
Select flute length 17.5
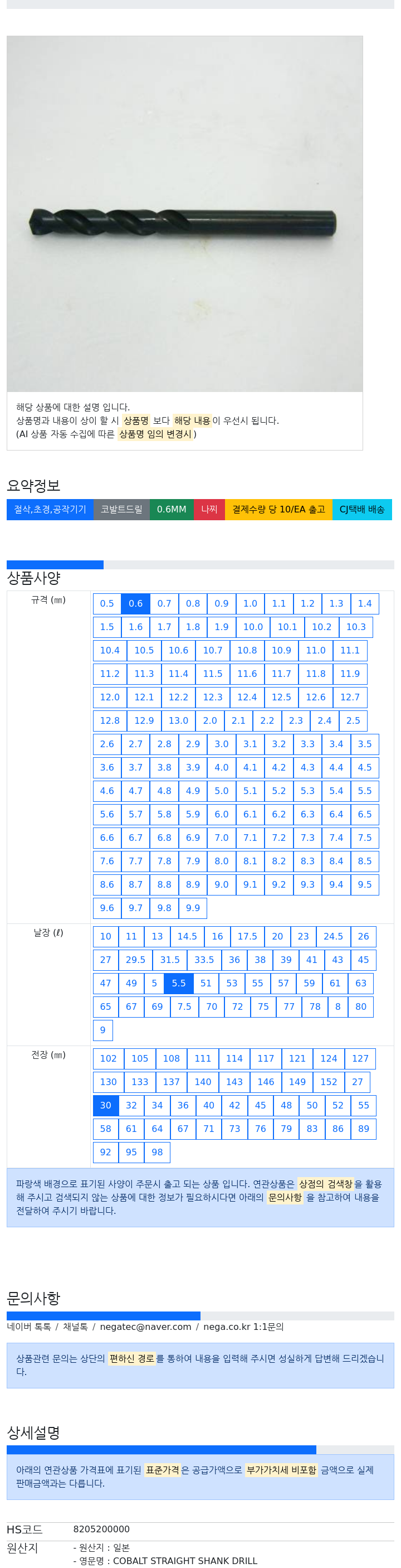point(247,936)
